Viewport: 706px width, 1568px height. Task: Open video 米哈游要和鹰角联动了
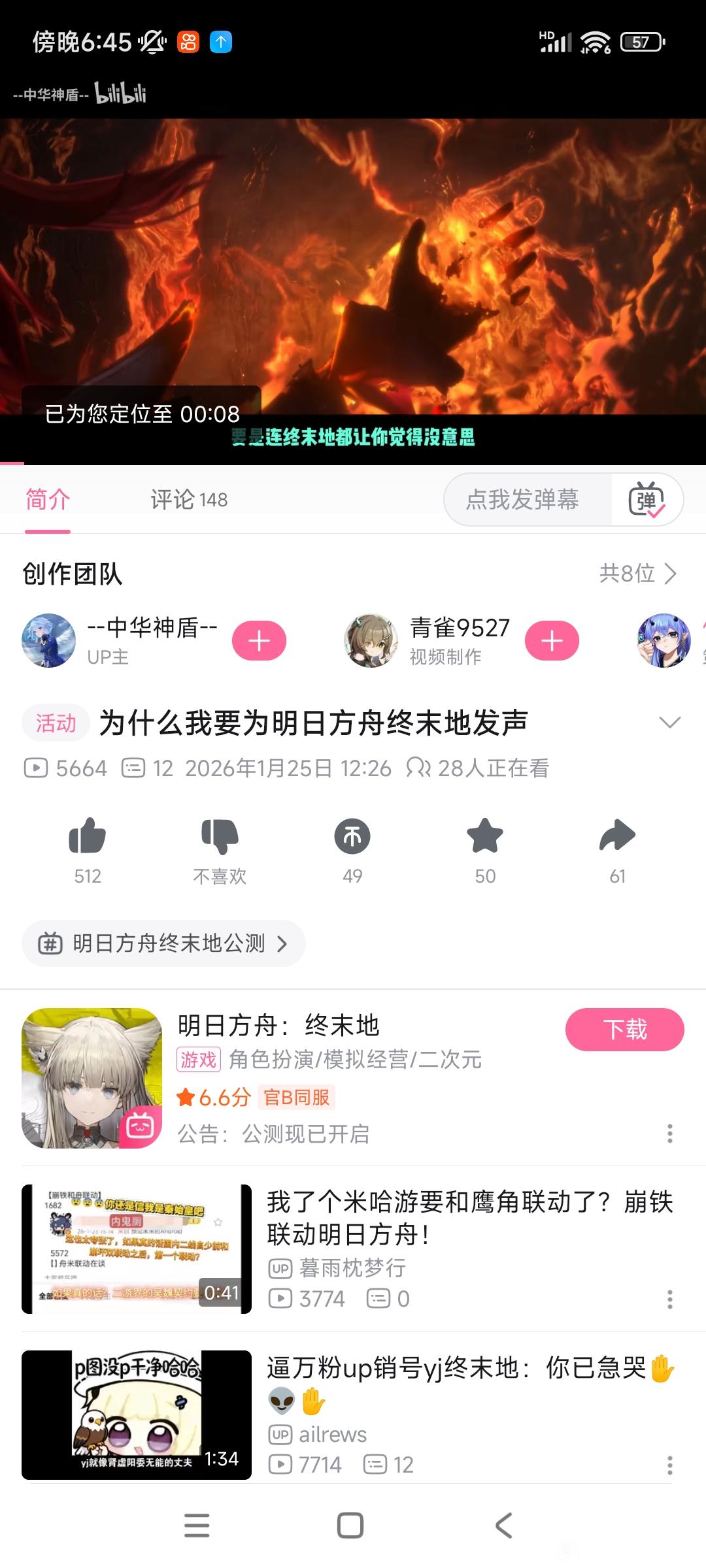(469, 1218)
